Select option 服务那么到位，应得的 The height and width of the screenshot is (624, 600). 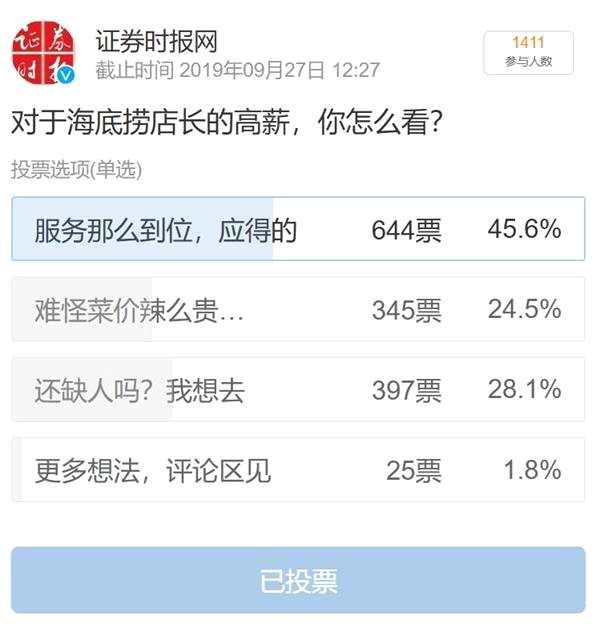(298, 230)
